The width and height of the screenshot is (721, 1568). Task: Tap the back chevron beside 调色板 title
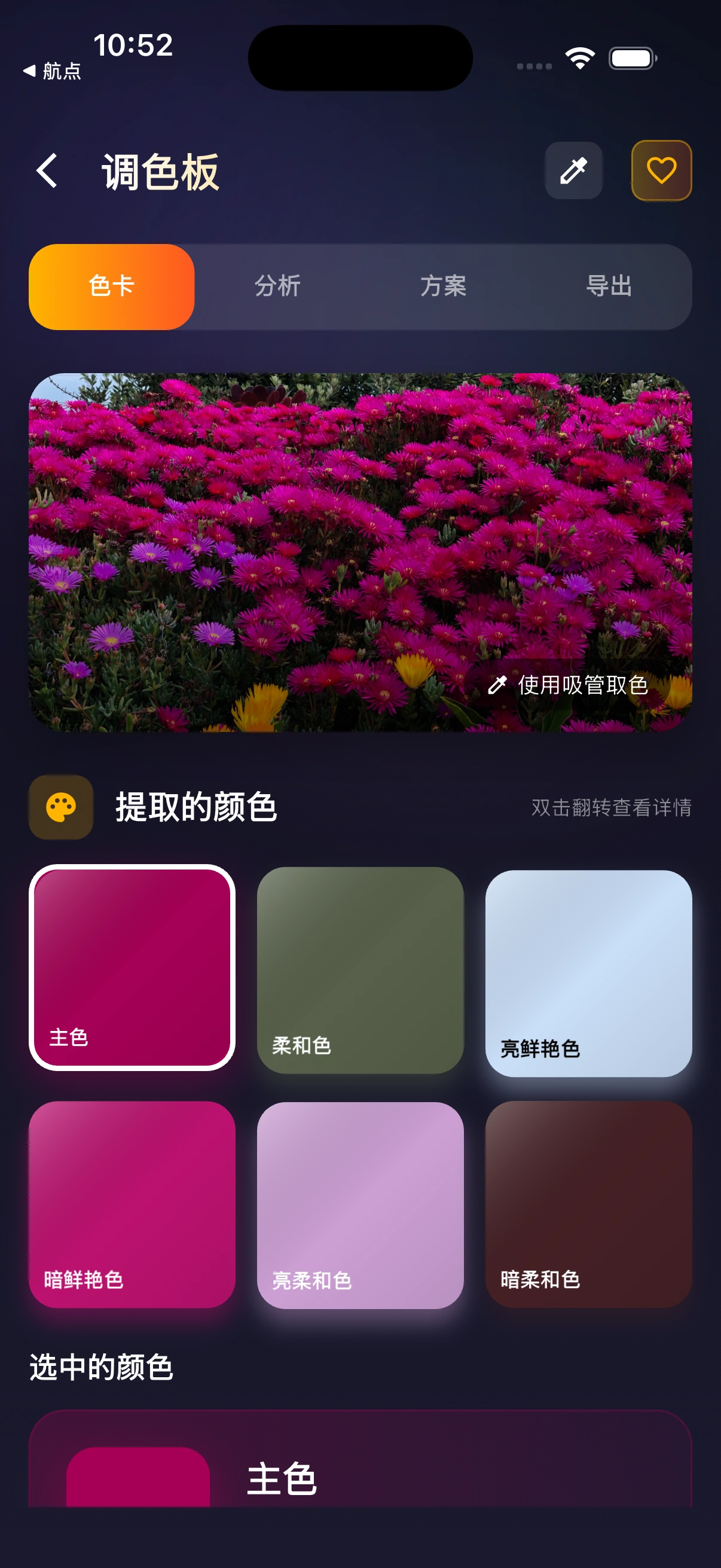46,170
